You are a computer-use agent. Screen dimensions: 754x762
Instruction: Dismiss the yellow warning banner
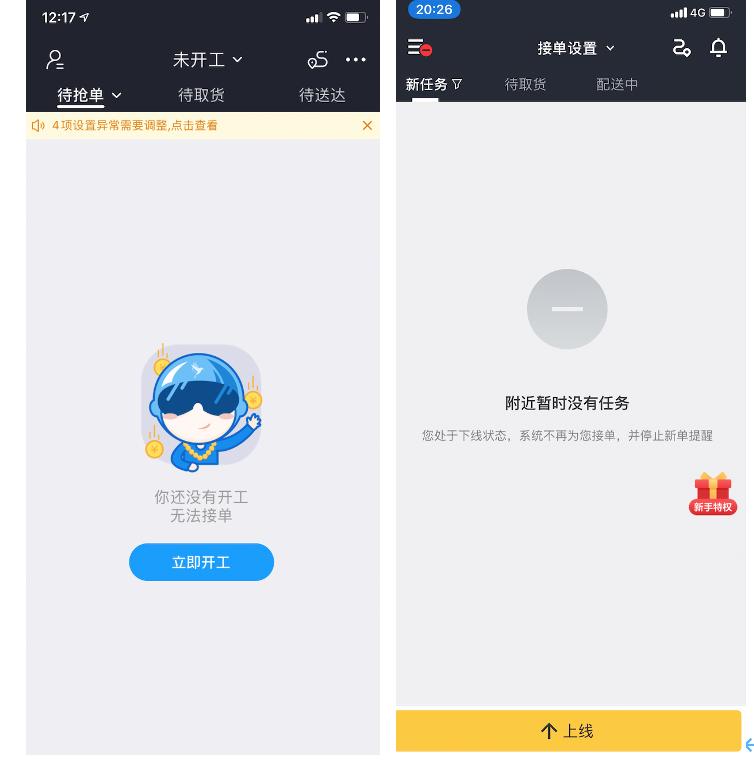click(x=367, y=125)
